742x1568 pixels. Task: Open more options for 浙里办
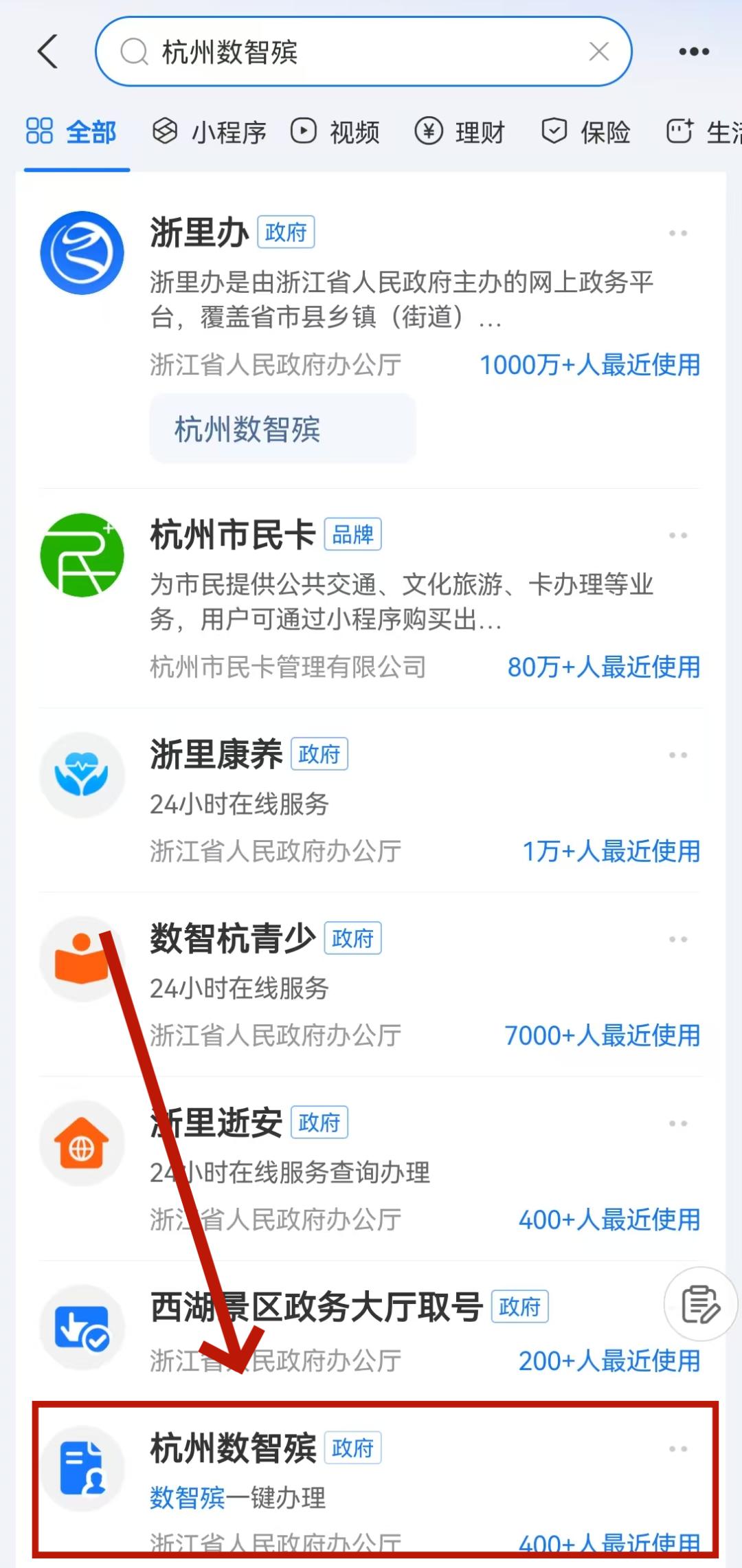pos(678,233)
